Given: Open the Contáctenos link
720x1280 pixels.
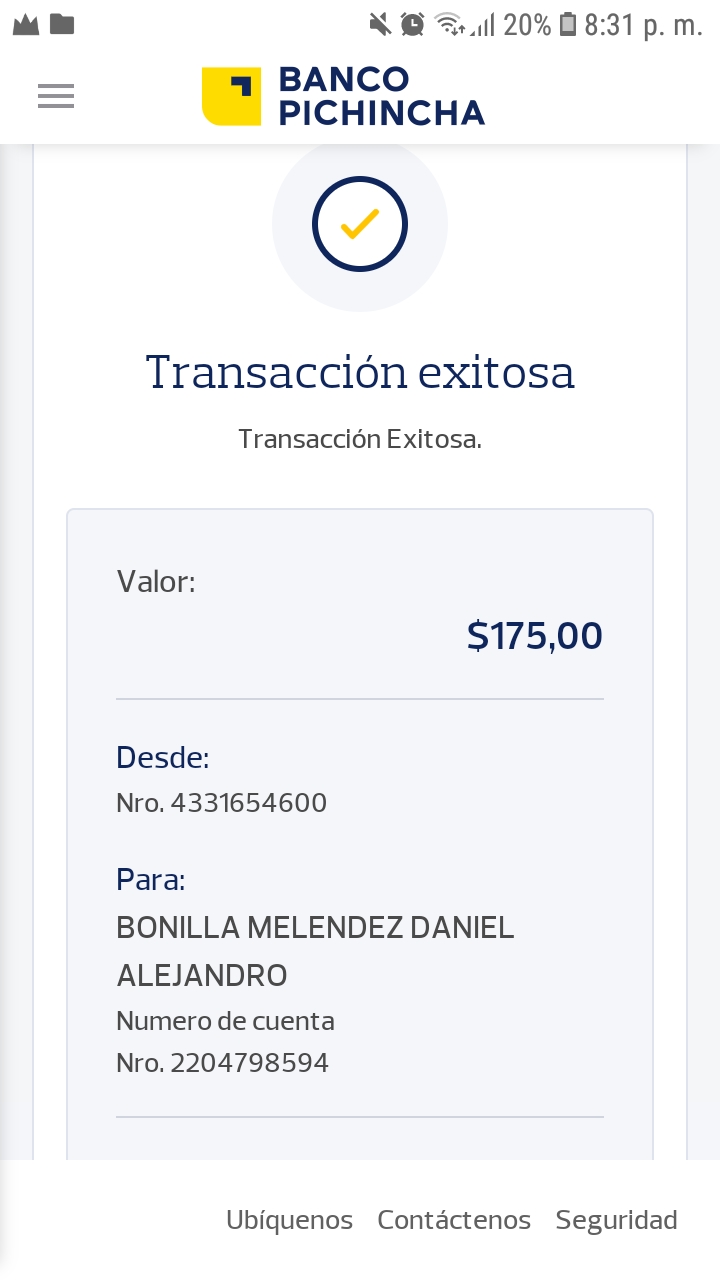Looking at the screenshot, I should pyautogui.click(x=454, y=1220).
